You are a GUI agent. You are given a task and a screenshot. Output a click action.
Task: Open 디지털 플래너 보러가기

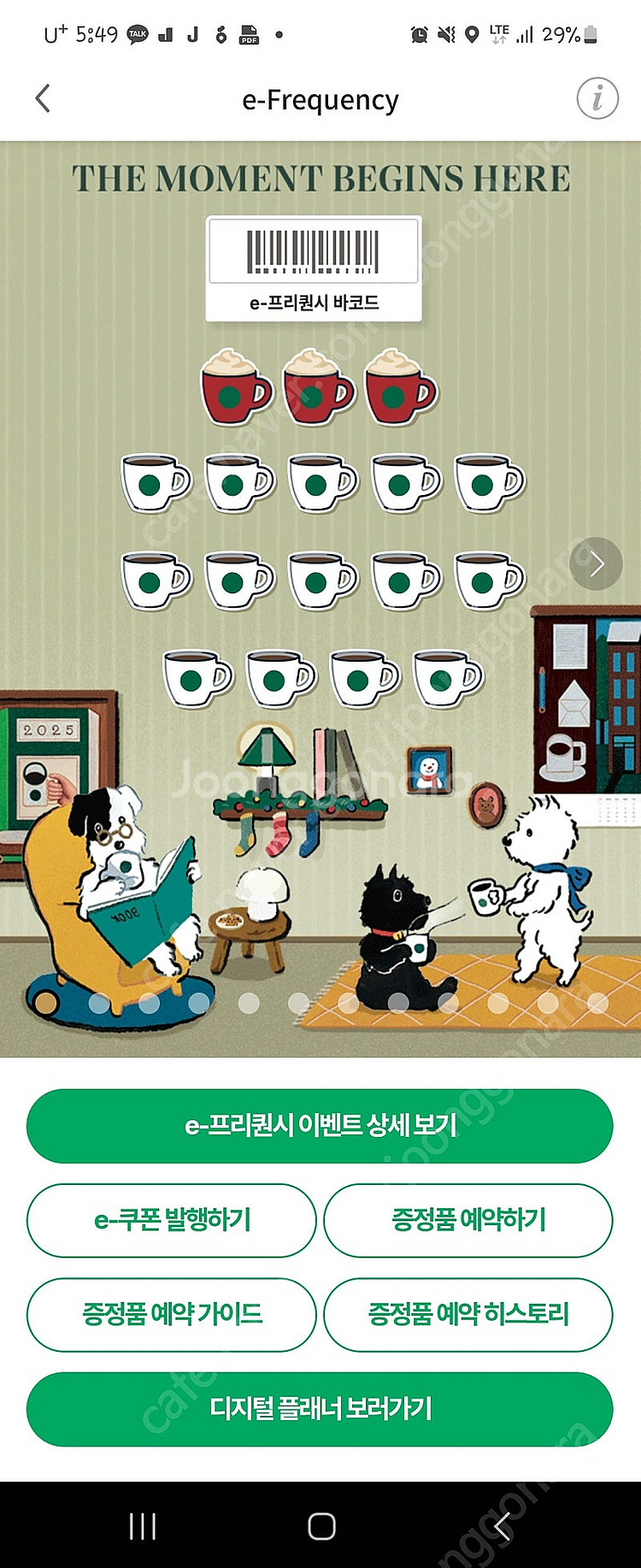coord(320,1408)
